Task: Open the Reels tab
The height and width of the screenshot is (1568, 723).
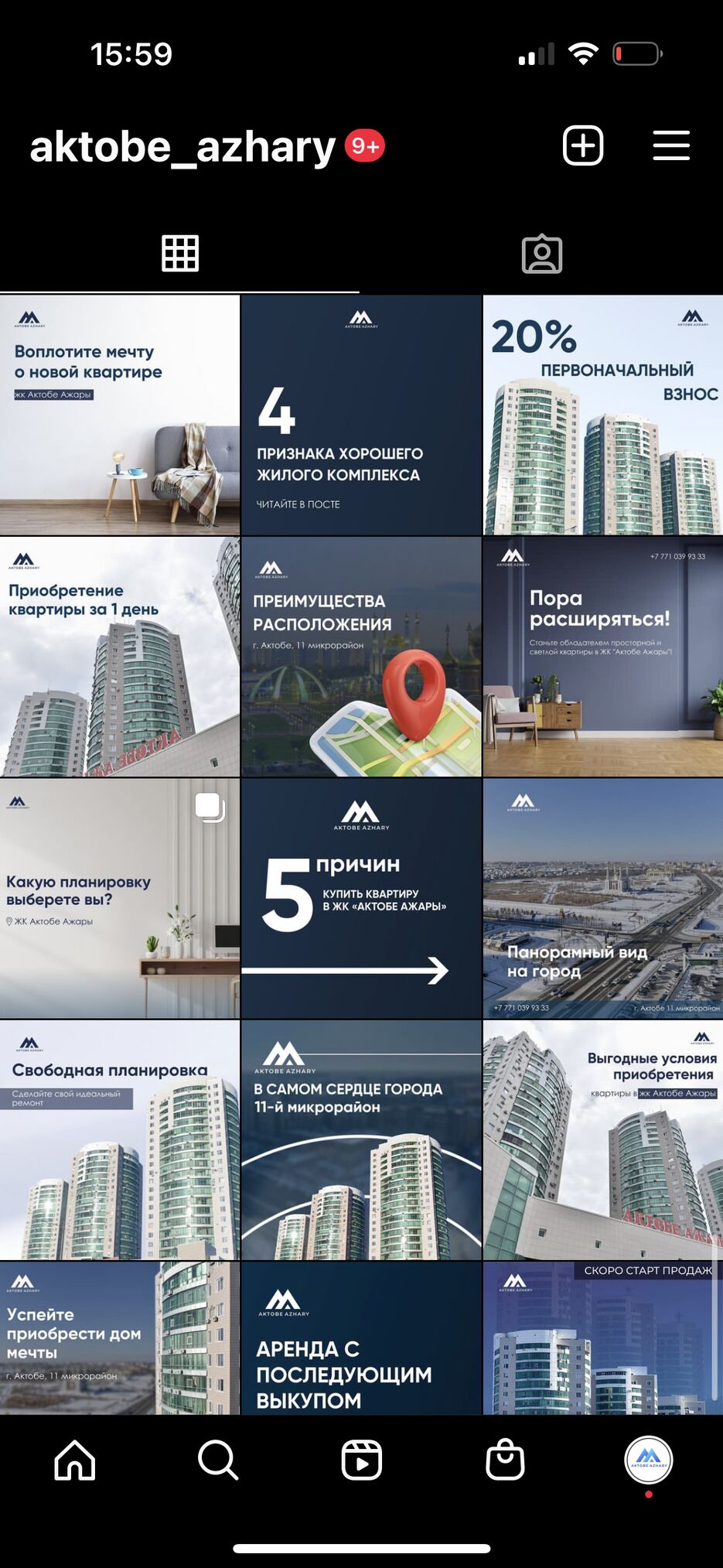Action: [x=362, y=1460]
